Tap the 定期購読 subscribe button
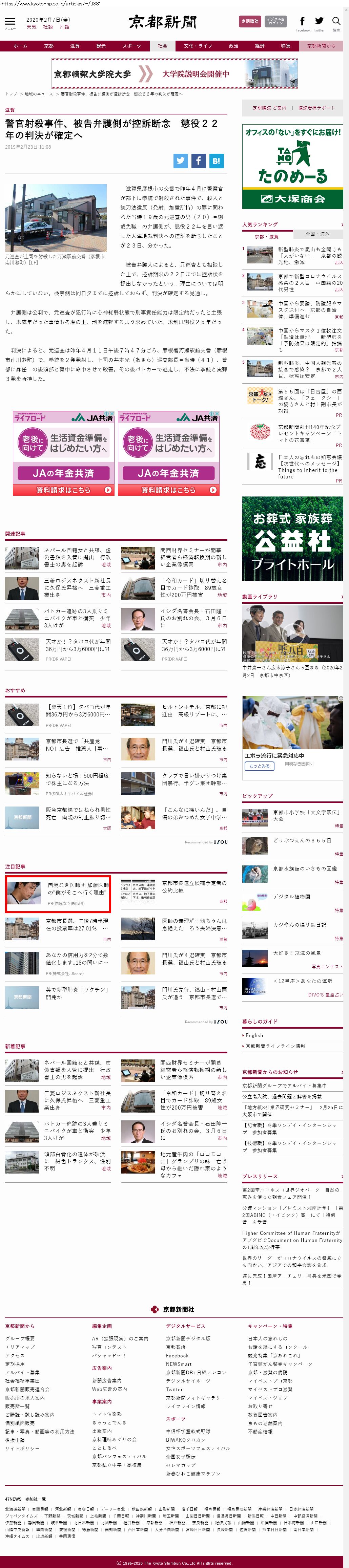 250,21
